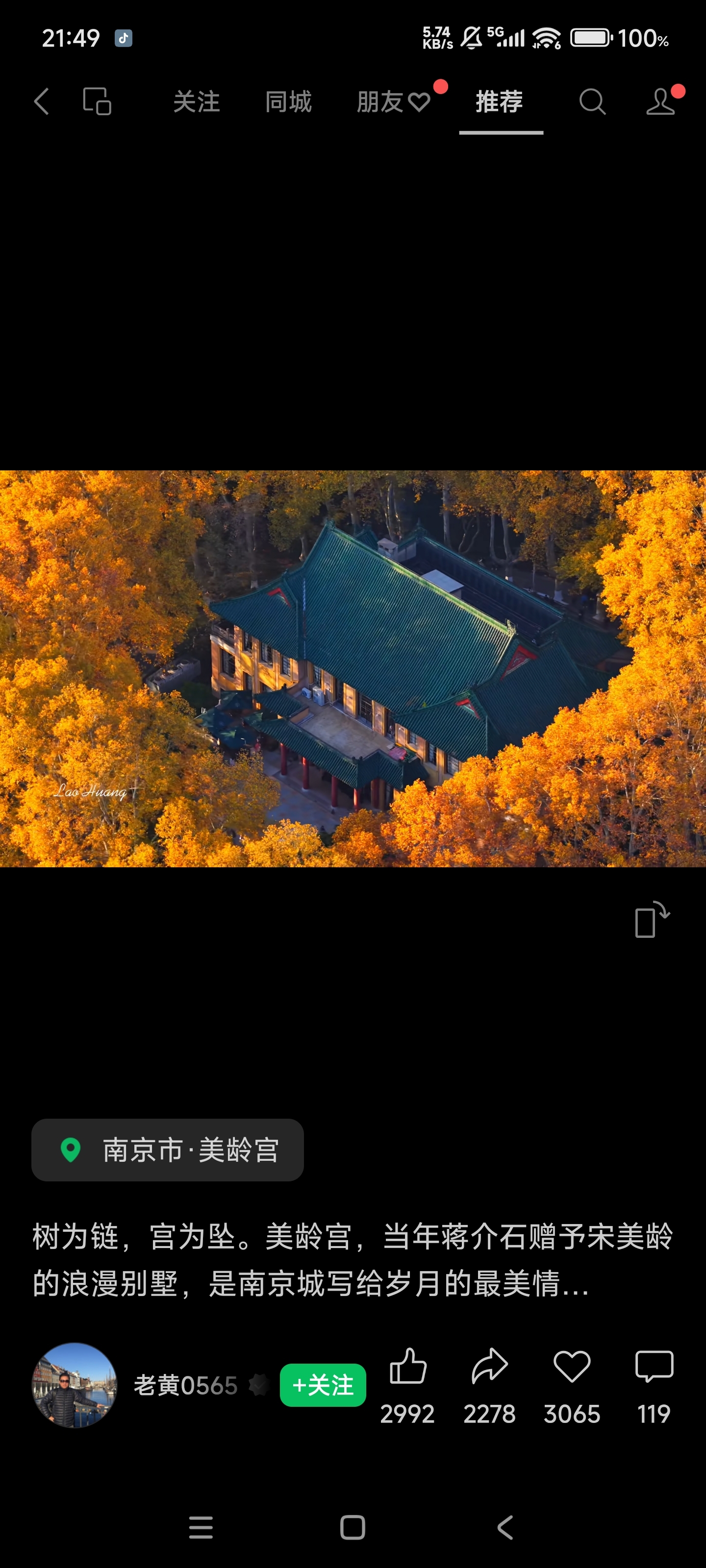Open the comments section

[x=654, y=1367]
